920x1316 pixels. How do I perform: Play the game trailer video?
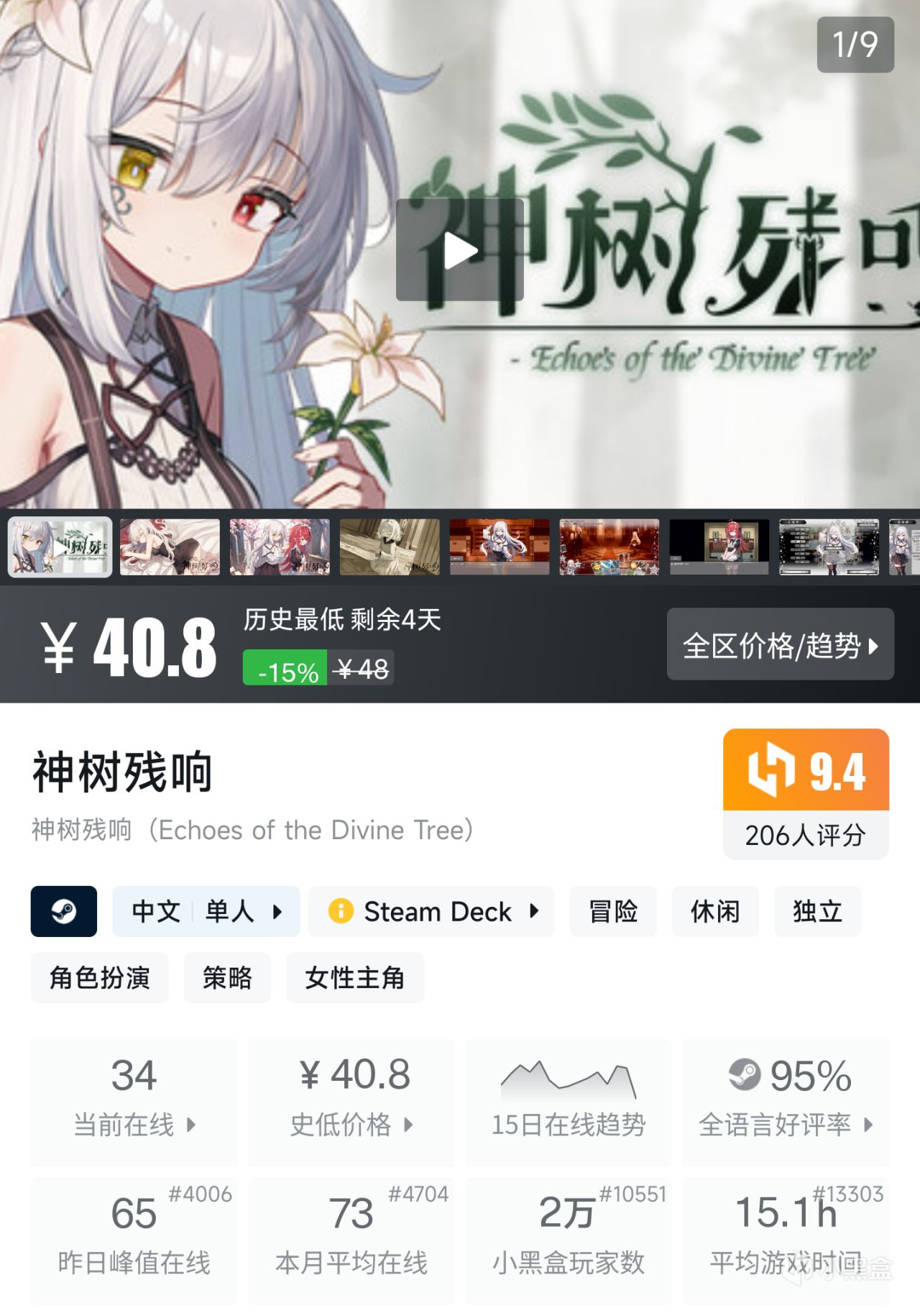(460, 250)
